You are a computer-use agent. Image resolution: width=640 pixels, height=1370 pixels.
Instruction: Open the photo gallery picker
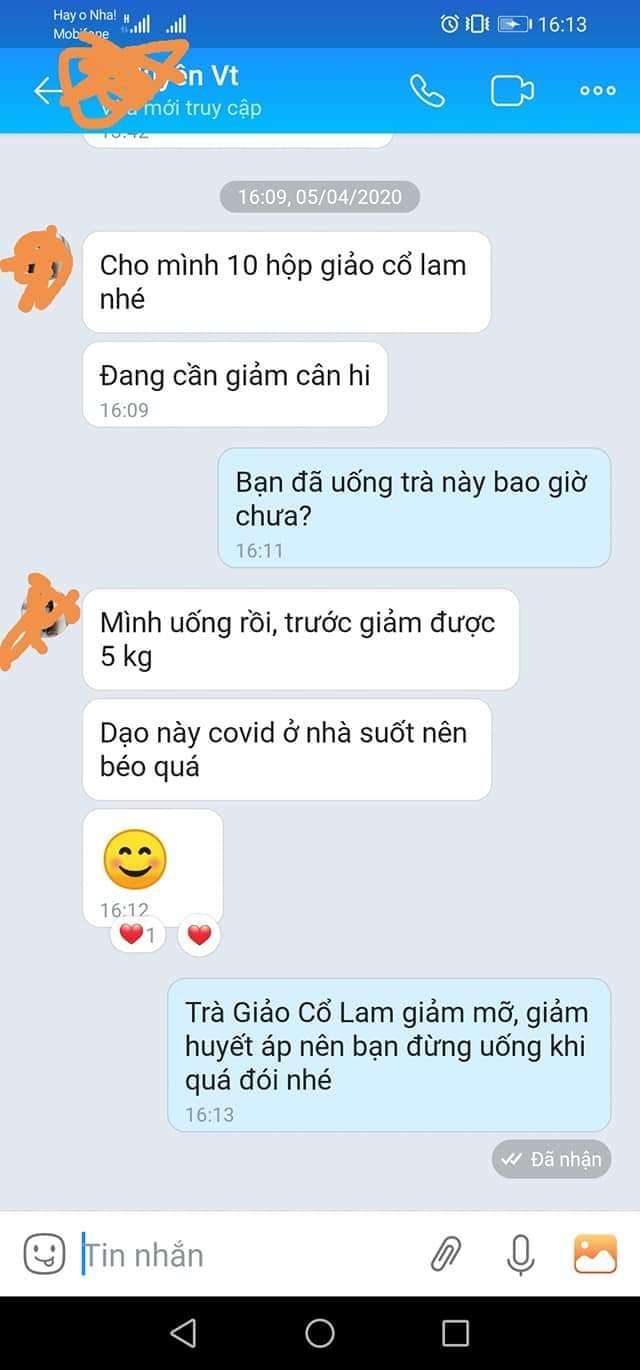coord(595,1254)
